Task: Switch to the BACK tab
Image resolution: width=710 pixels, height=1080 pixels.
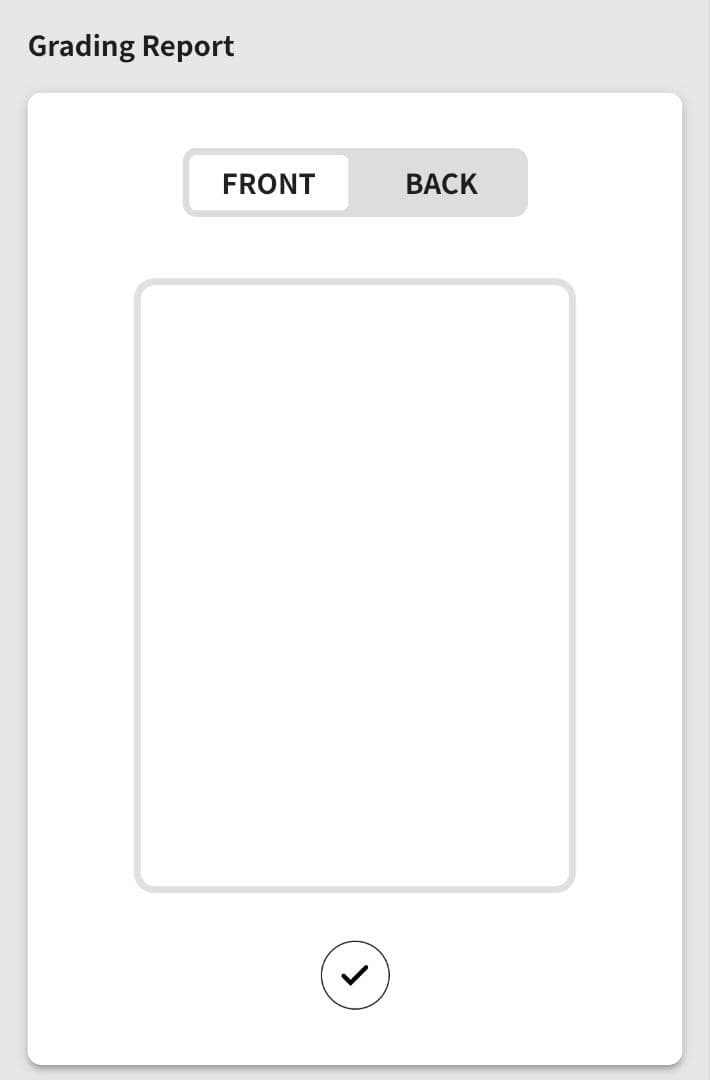Action: click(441, 184)
